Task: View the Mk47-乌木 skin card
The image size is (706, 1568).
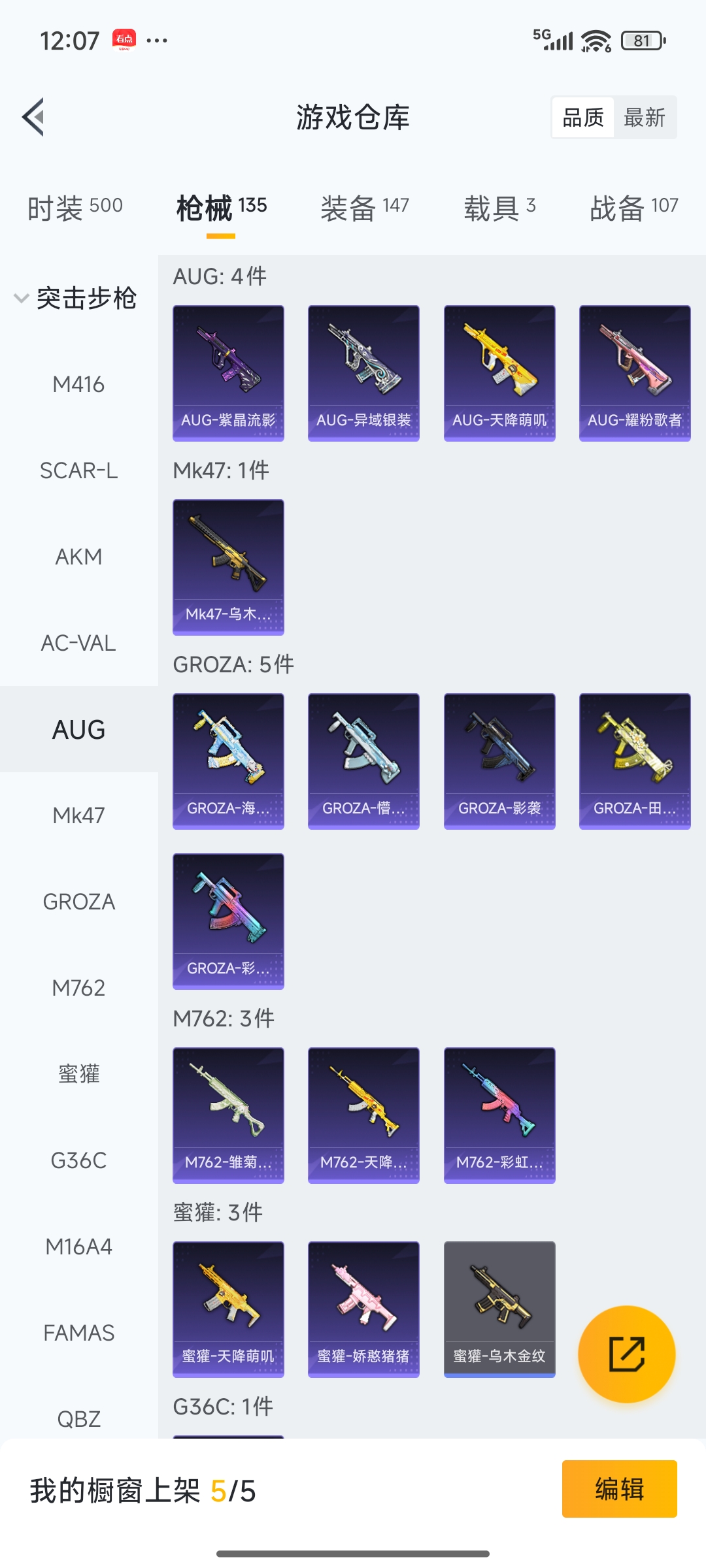Action: [228, 567]
